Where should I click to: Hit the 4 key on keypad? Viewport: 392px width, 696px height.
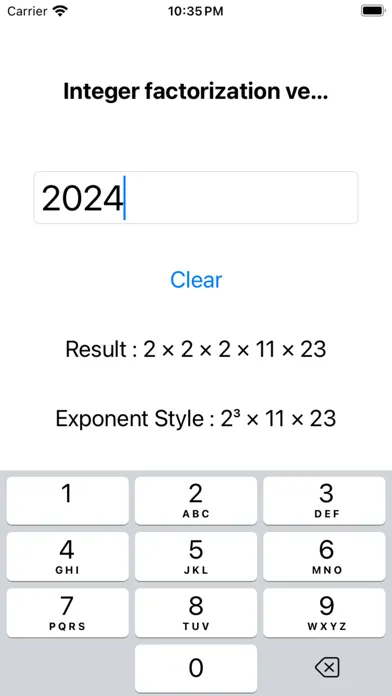click(67, 557)
